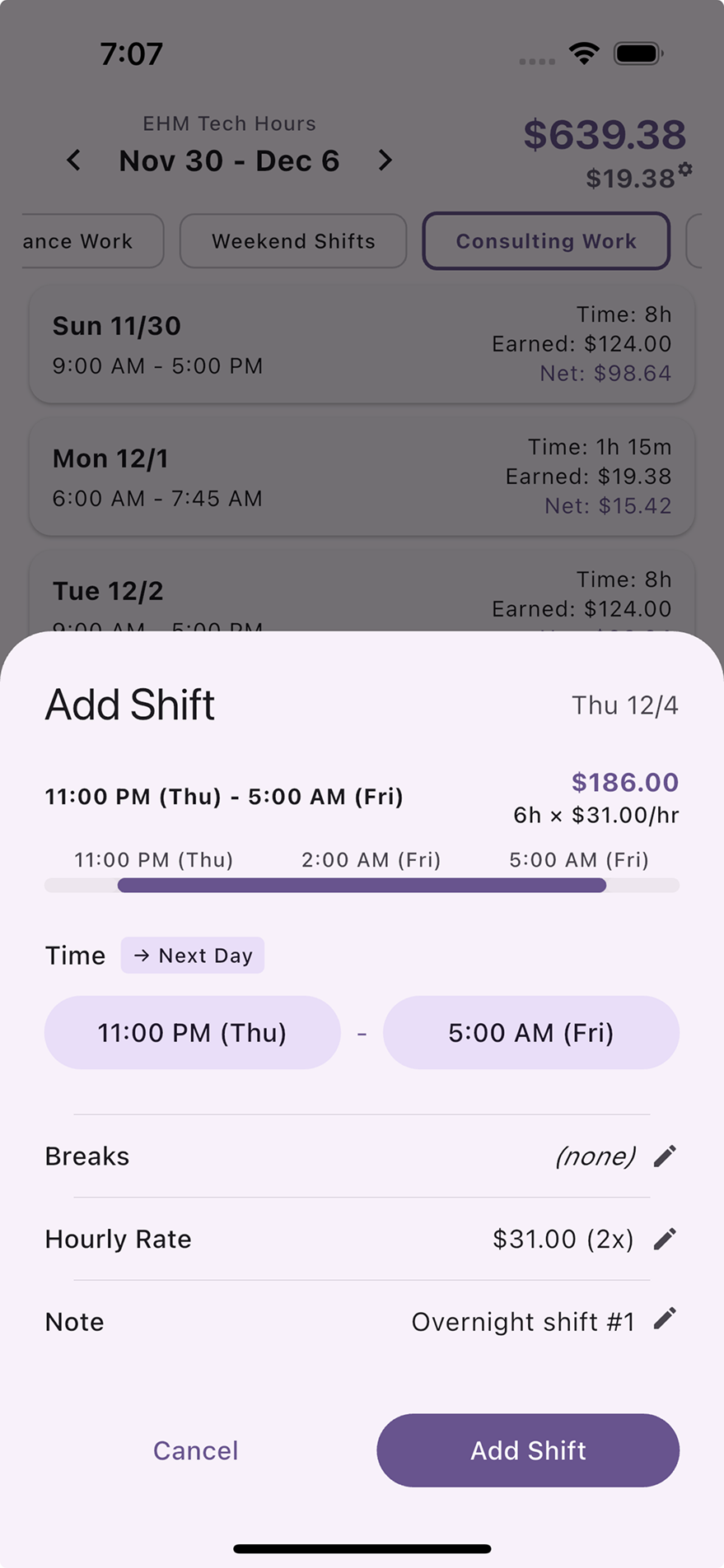Advance to next week using right chevron

click(x=385, y=161)
